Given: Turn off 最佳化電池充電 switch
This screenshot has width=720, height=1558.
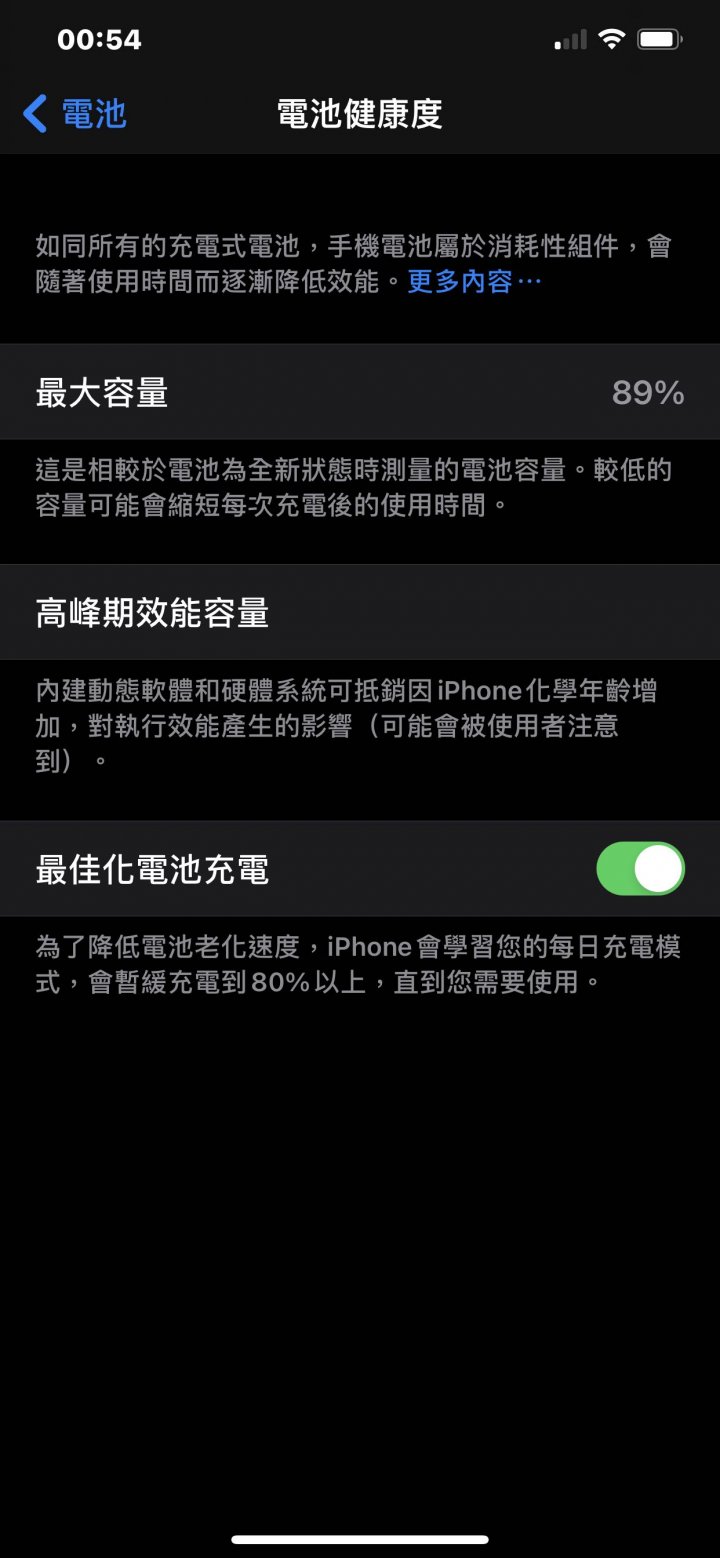Looking at the screenshot, I should pos(640,868).
